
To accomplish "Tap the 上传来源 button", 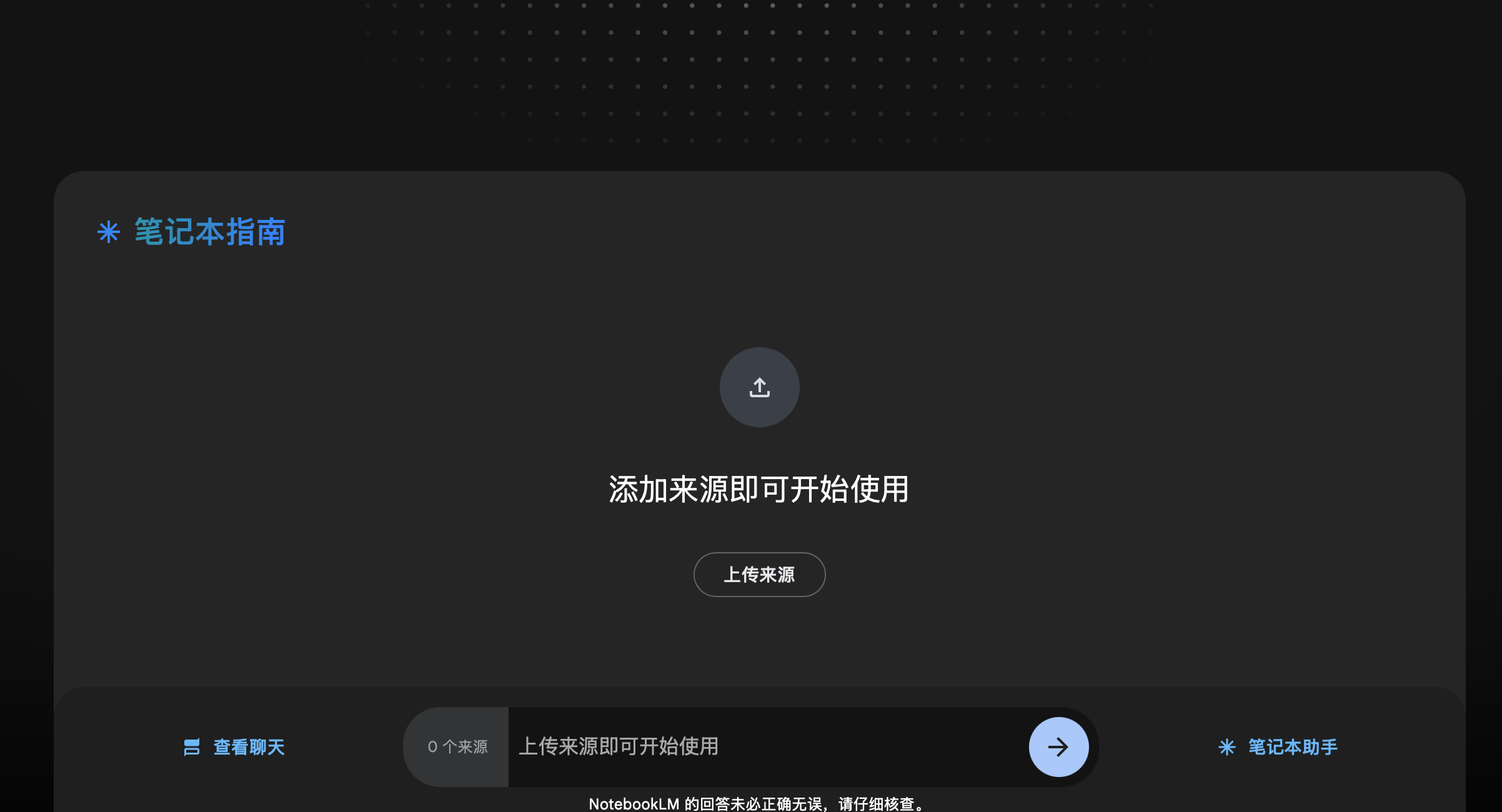I will tap(759, 575).
